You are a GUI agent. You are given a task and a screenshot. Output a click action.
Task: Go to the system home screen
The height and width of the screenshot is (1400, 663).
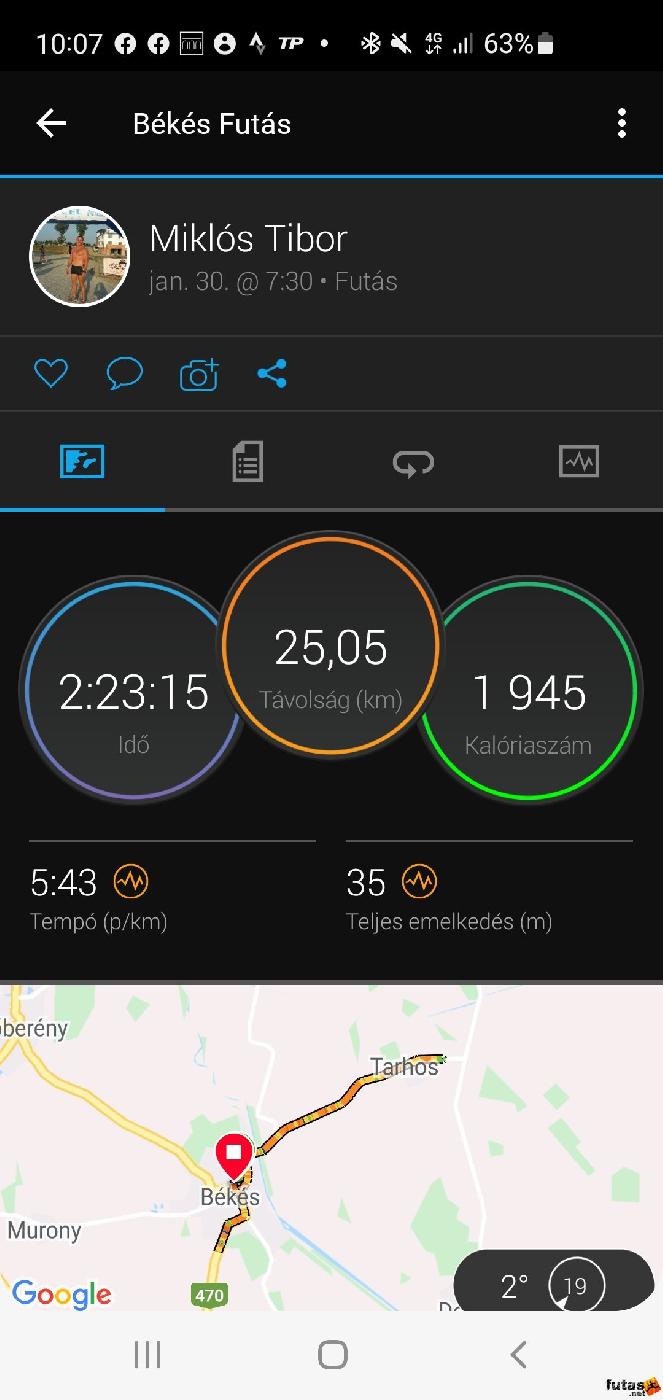click(x=332, y=1354)
